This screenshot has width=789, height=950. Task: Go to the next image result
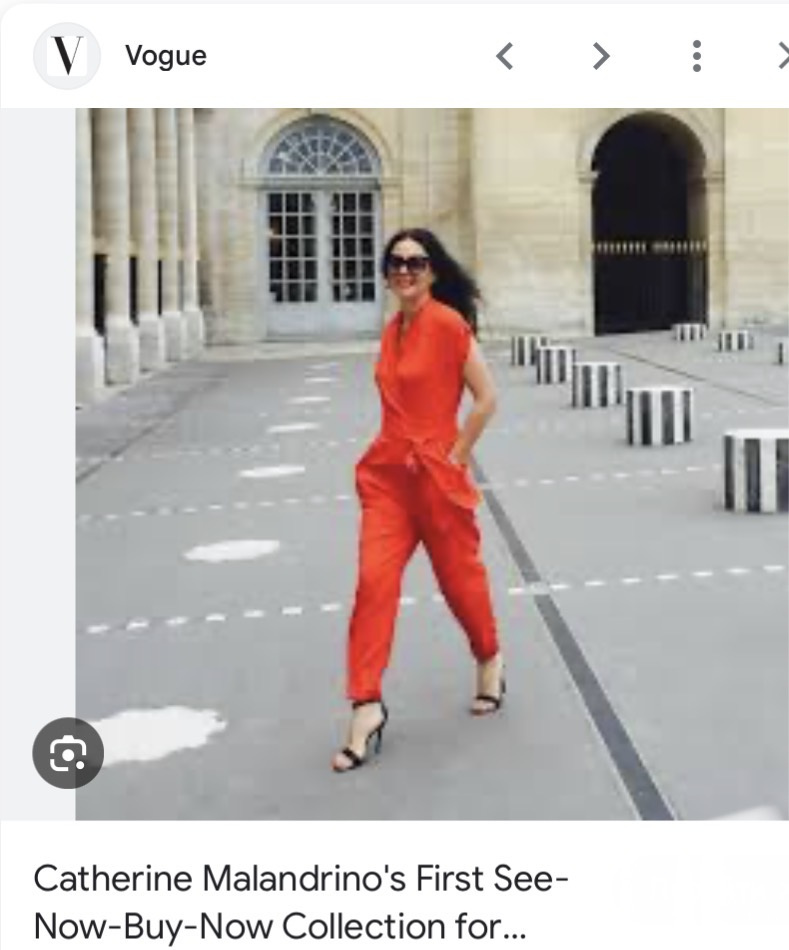(x=600, y=57)
